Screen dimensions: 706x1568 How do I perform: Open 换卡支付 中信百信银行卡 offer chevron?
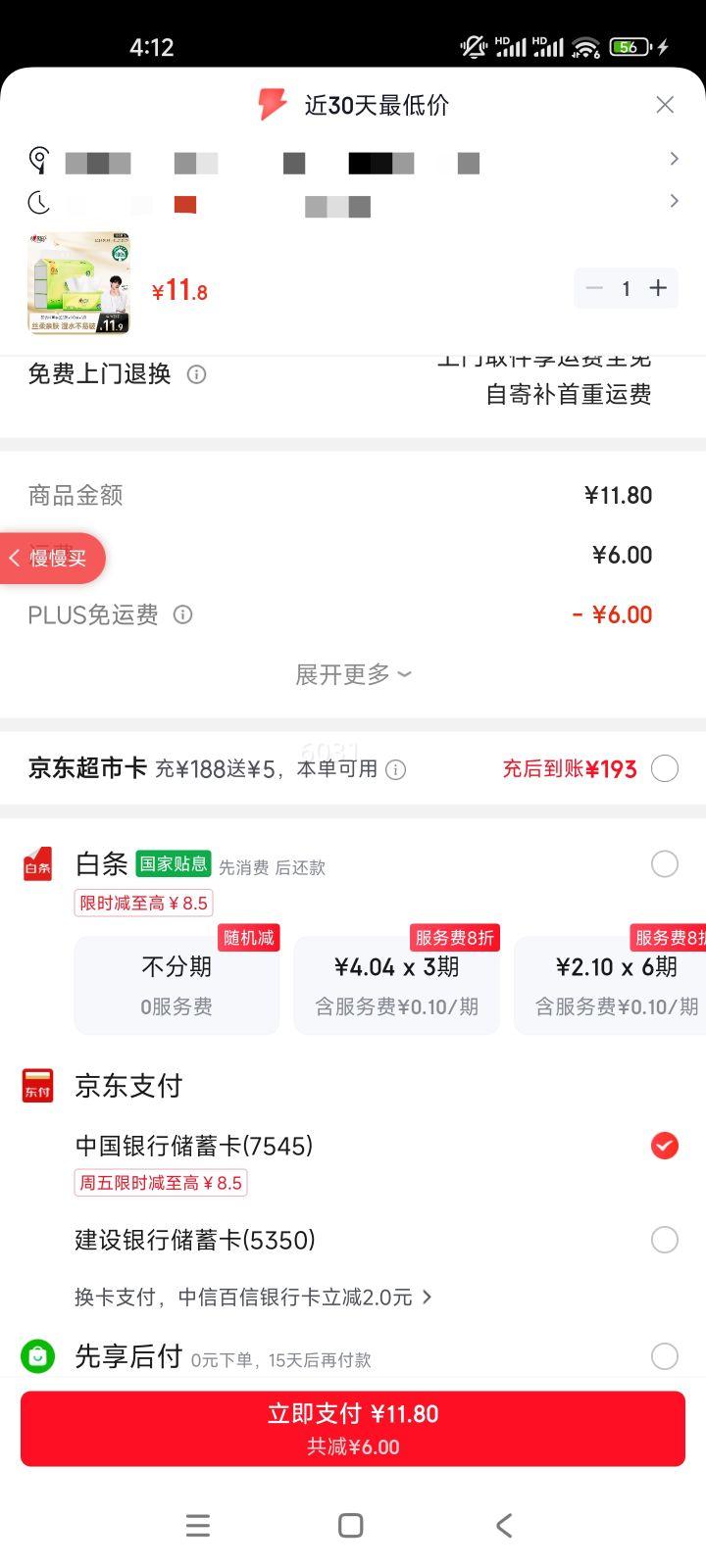(427, 1296)
